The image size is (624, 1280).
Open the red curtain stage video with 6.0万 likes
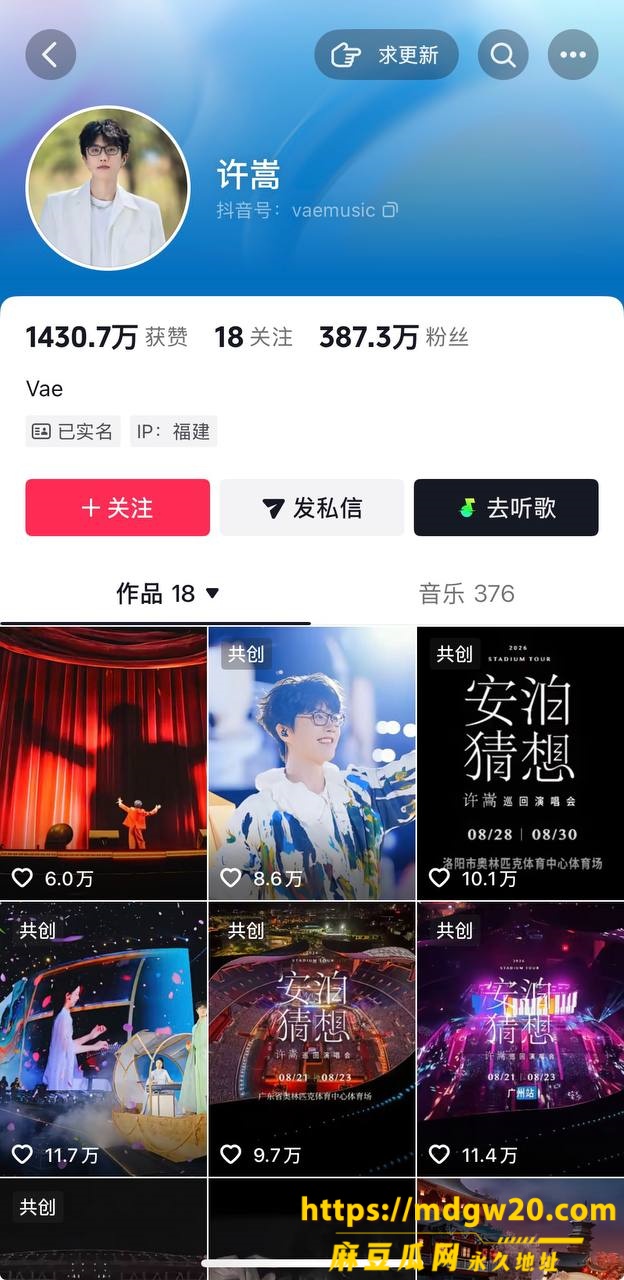[x=103, y=763]
